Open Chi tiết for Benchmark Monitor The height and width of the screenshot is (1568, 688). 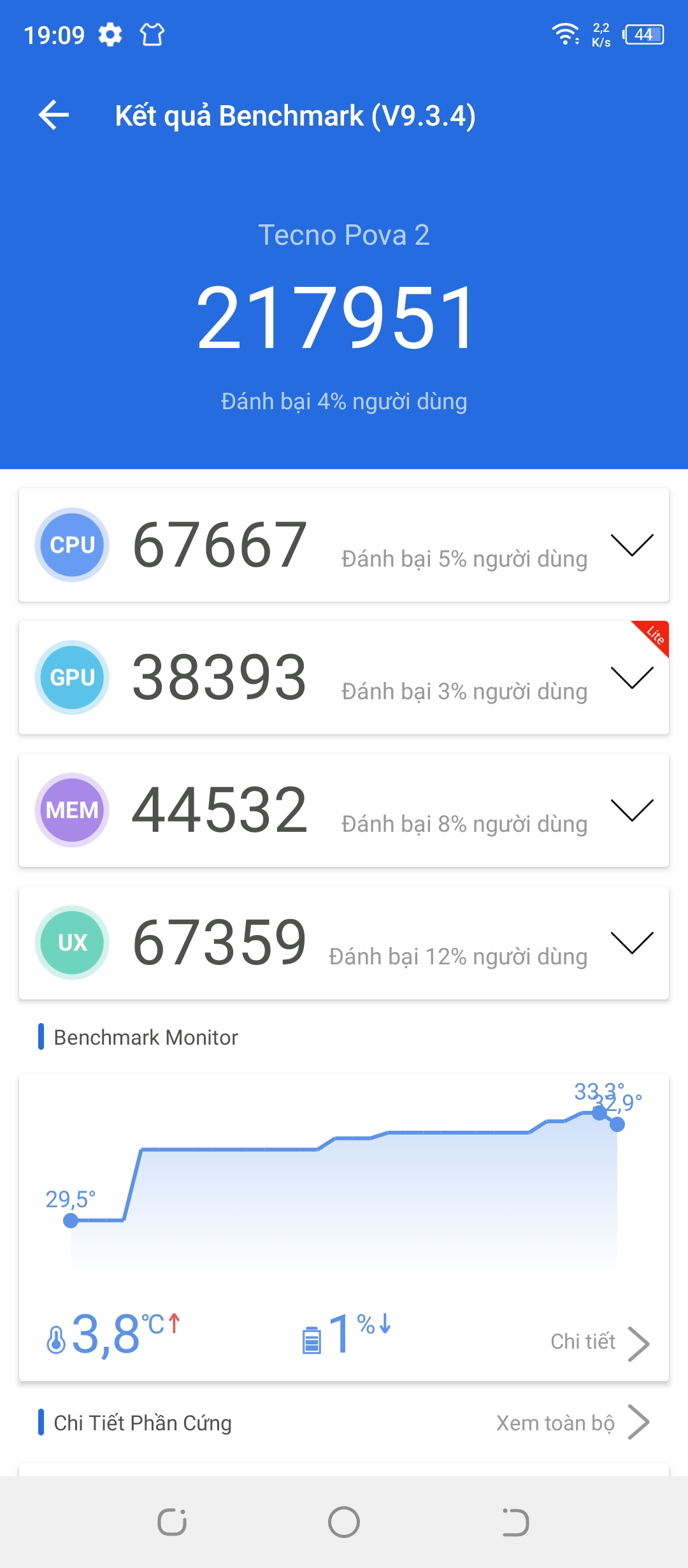(x=600, y=1342)
